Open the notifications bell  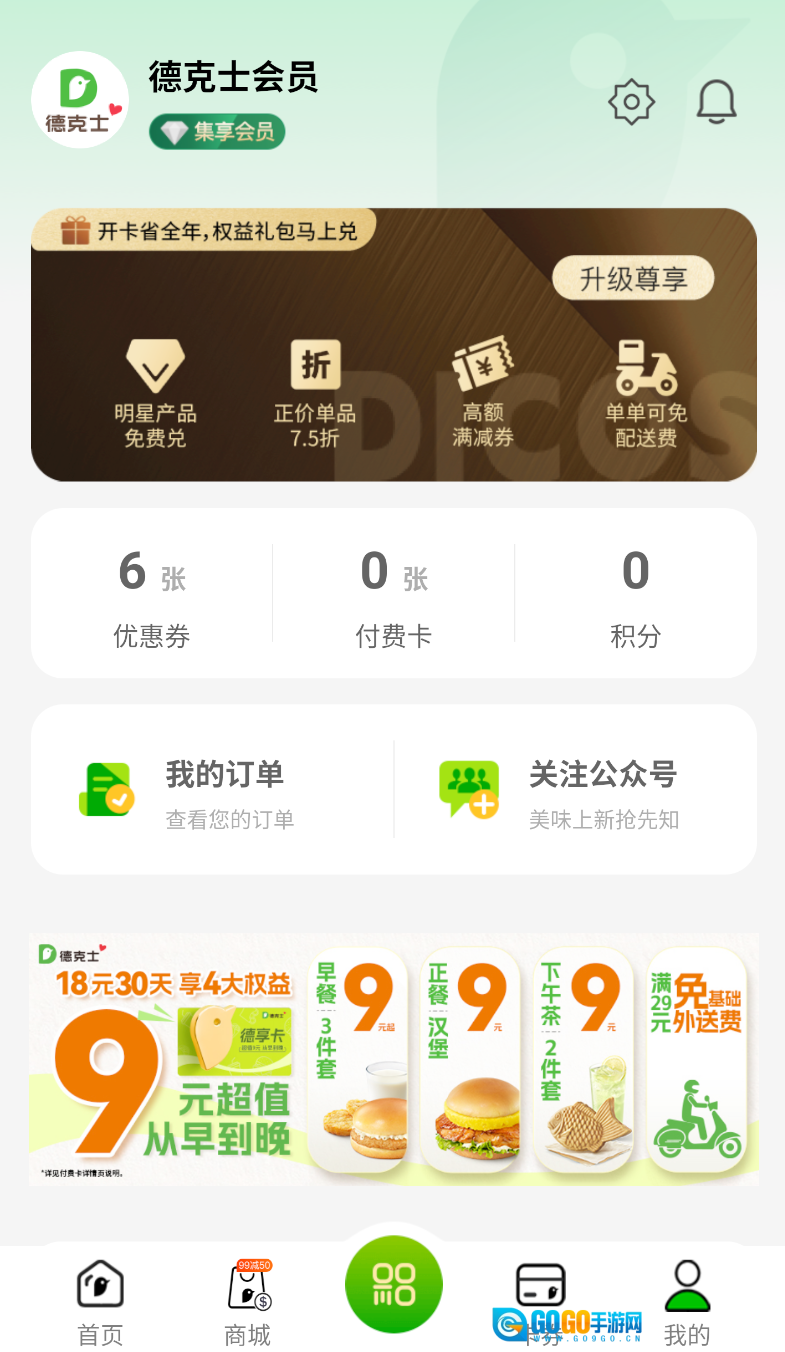point(716,101)
